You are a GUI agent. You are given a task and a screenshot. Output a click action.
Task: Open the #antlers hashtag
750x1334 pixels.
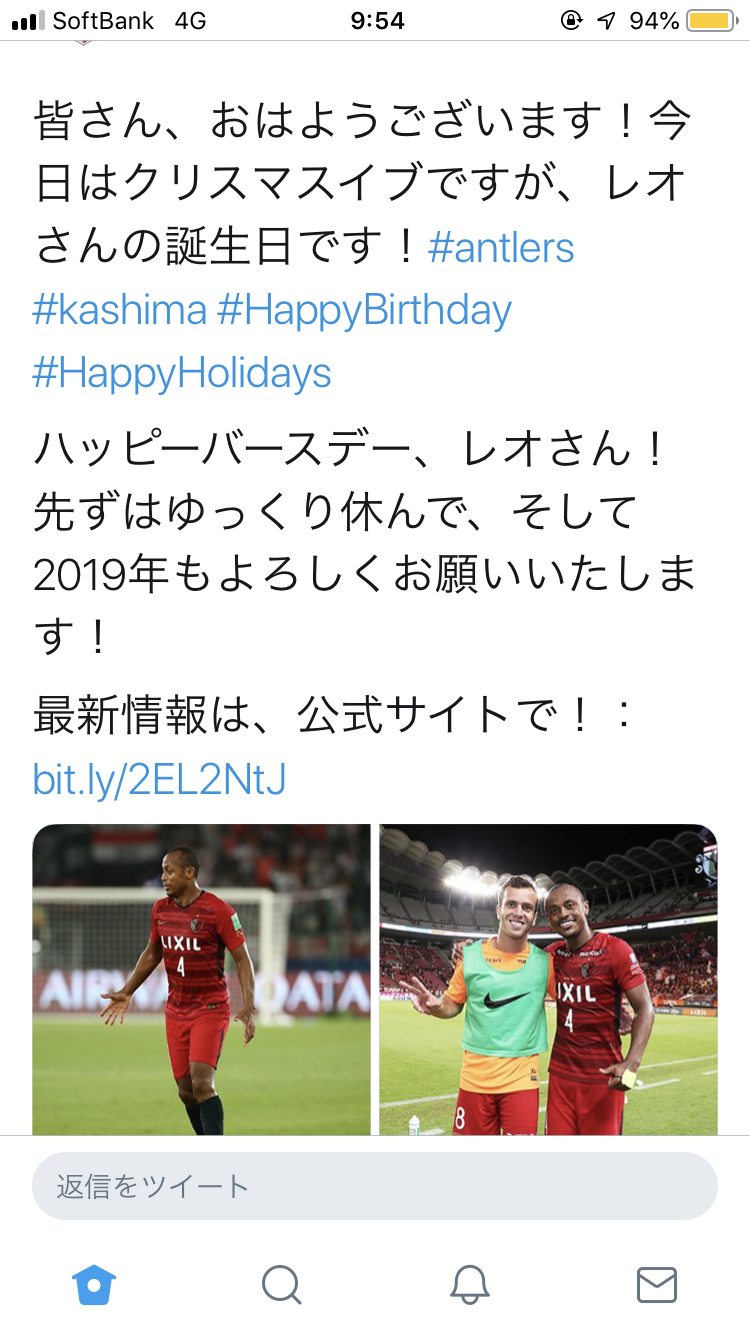[501, 248]
